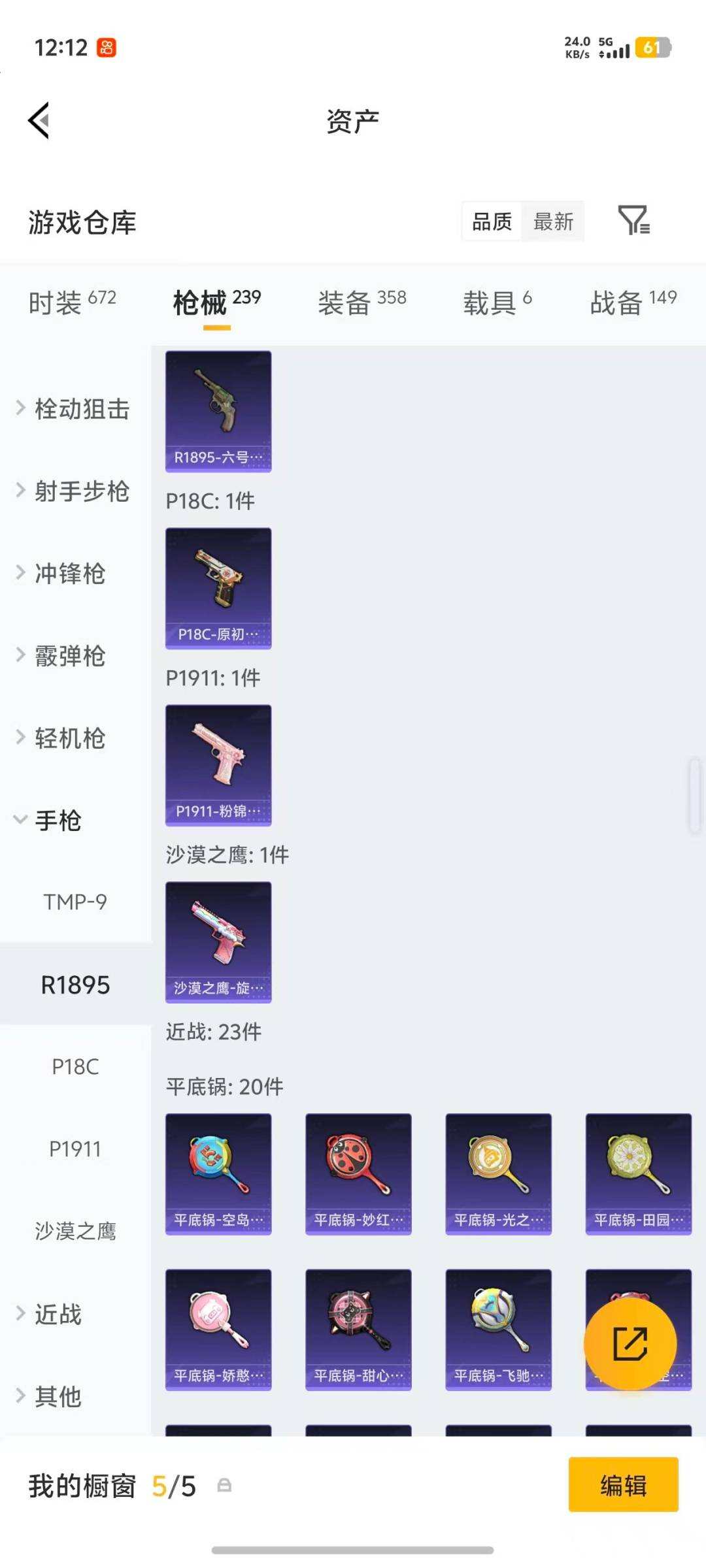Select the R1895-六号 revolver thumbnail
Image resolution: width=706 pixels, height=1568 pixels.
click(x=218, y=408)
